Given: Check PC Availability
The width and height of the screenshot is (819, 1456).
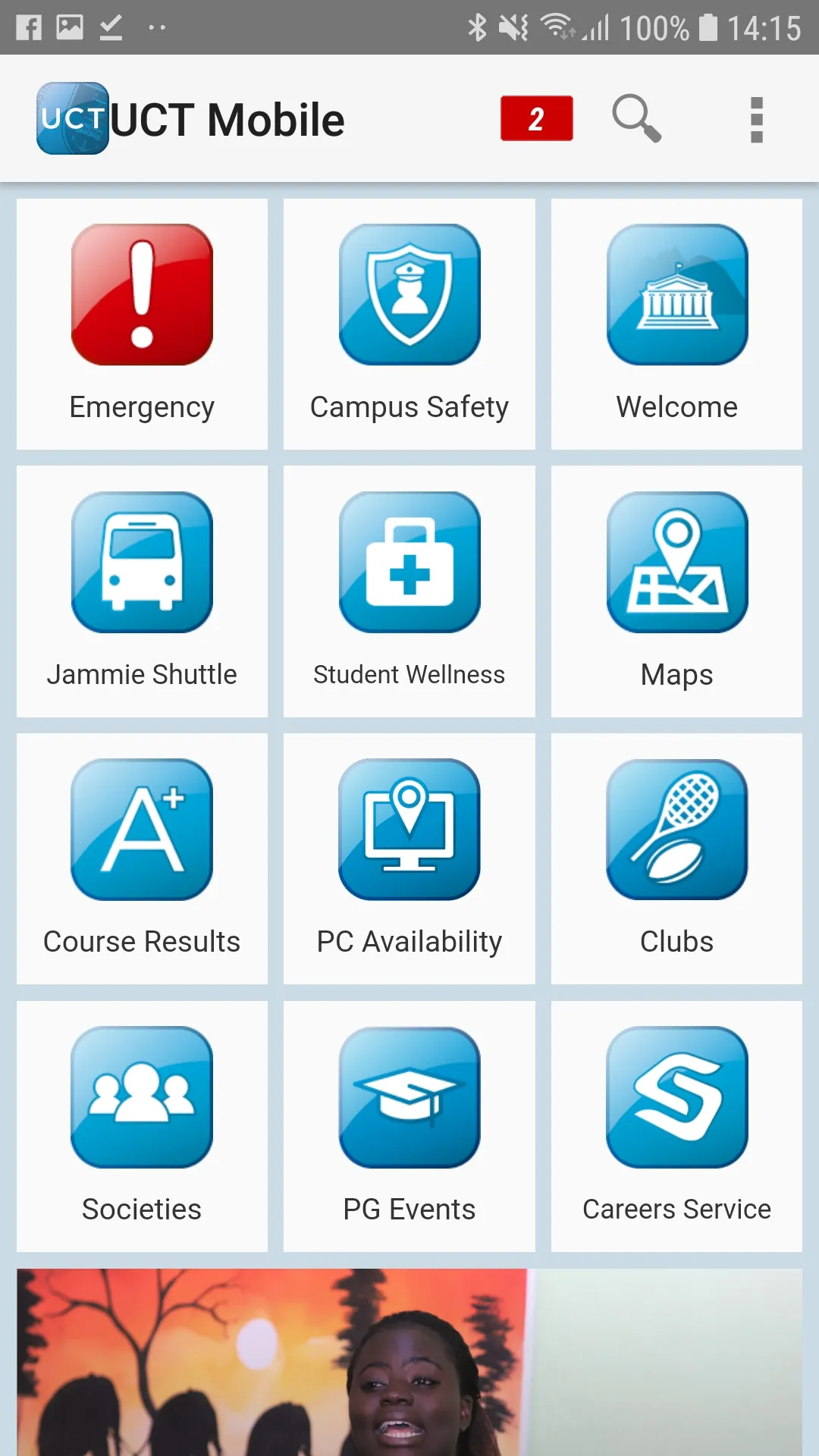Looking at the screenshot, I should 409,858.
